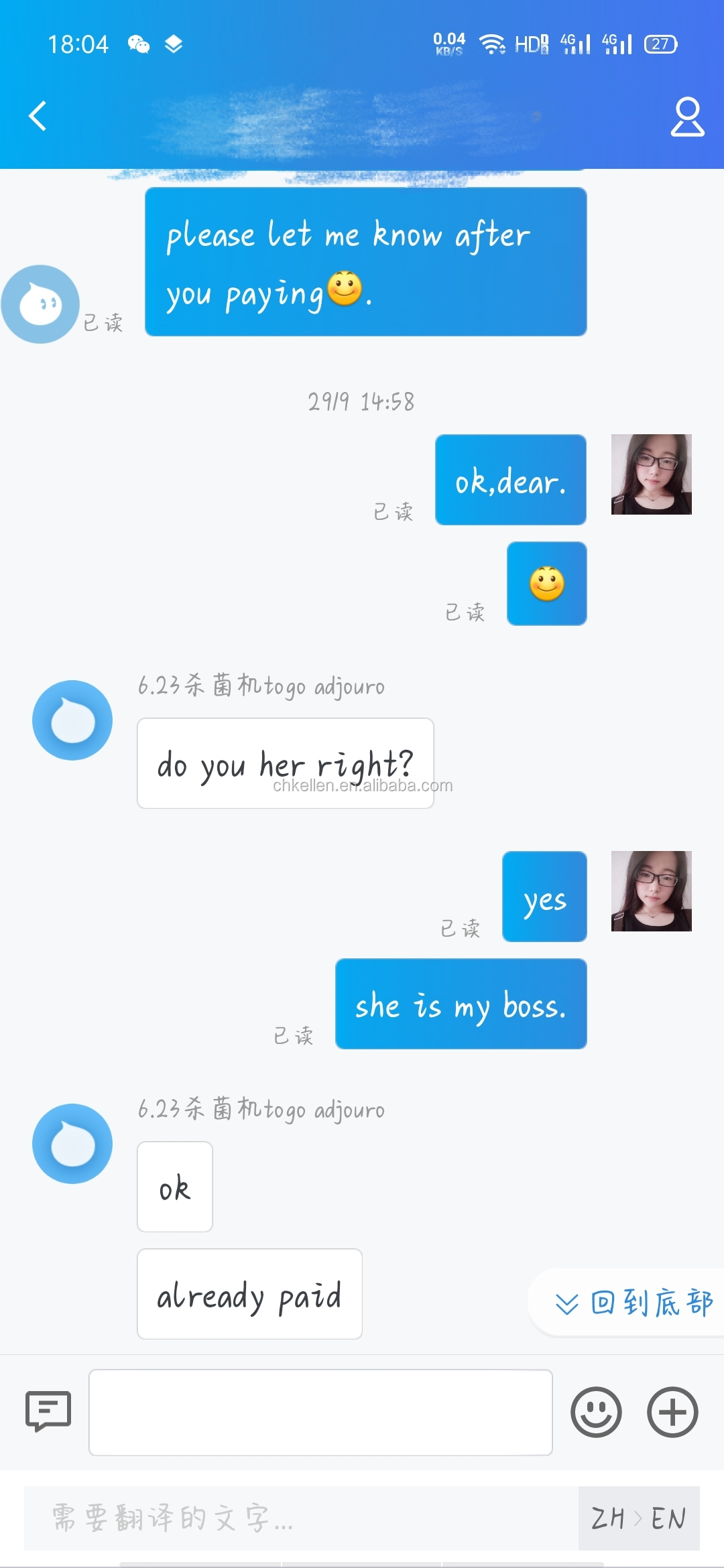Open the contact profile icon
This screenshot has width=724, height=1568.
687,117
